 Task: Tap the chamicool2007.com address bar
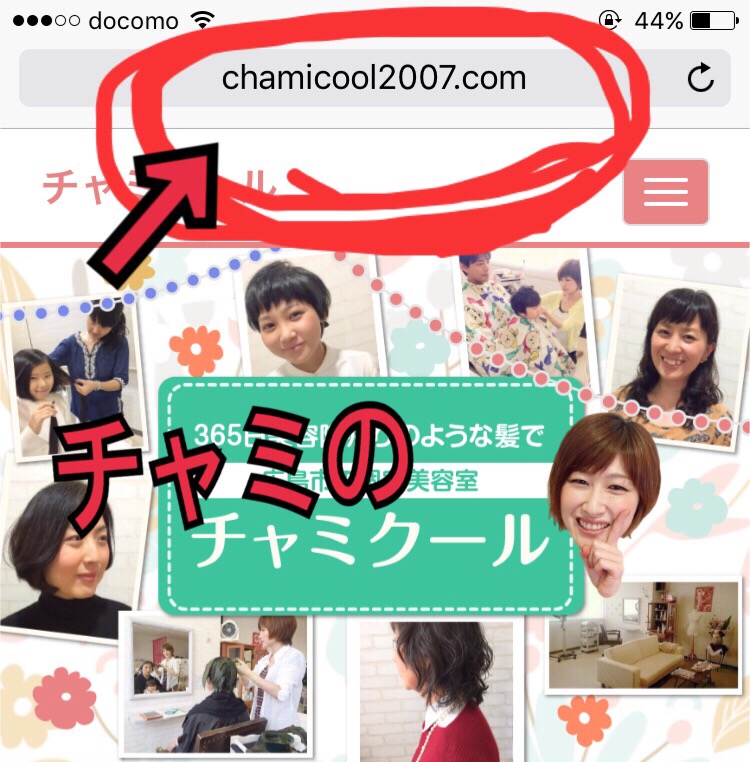tap(372, 77)
